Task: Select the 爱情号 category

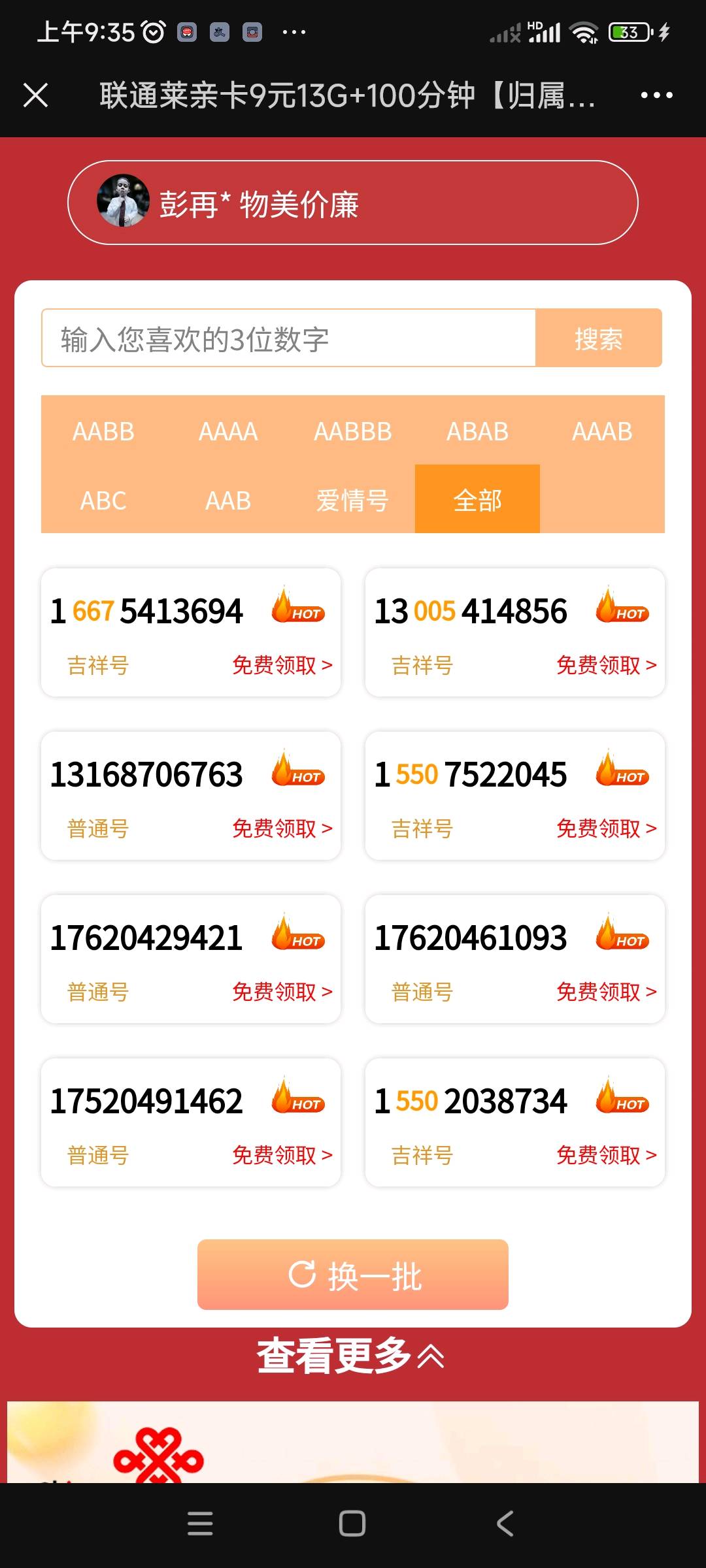Action: (x=352, y=500)
